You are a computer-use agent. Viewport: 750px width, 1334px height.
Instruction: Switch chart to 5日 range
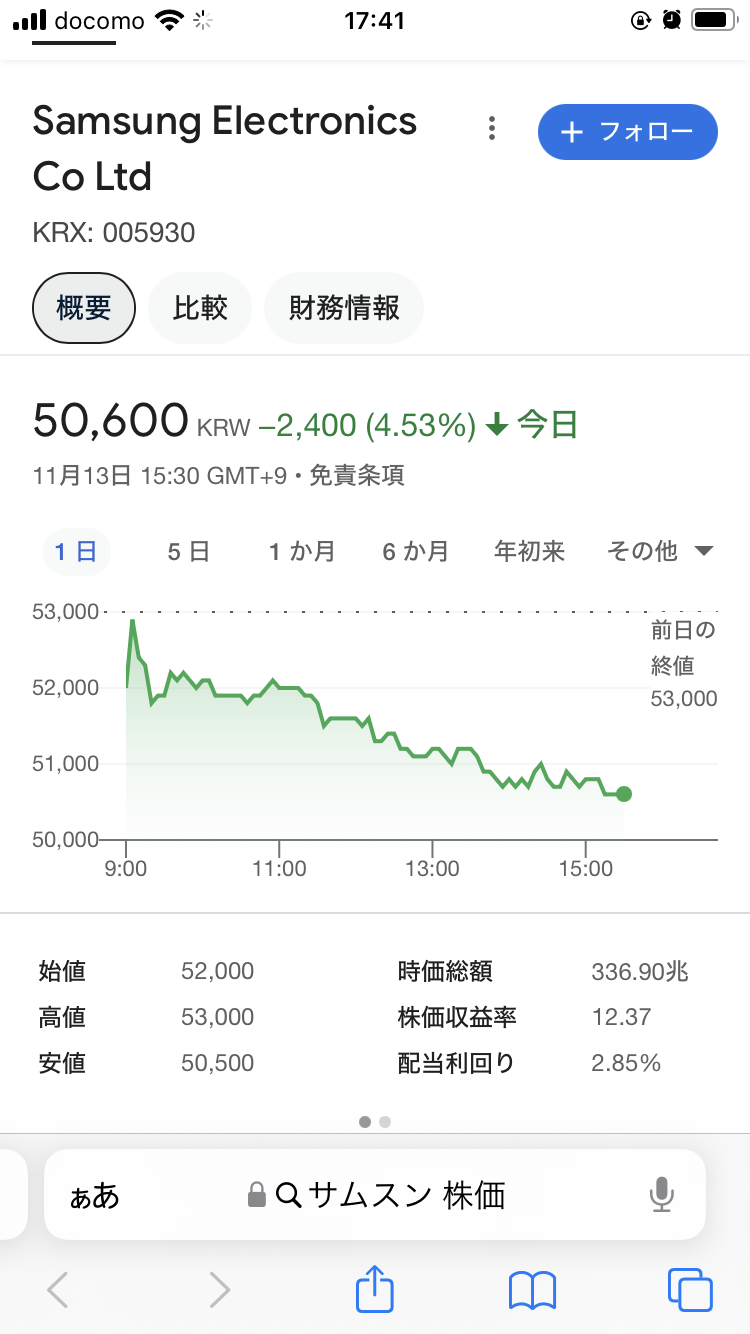pyautogui.click(x=188, y=551)
